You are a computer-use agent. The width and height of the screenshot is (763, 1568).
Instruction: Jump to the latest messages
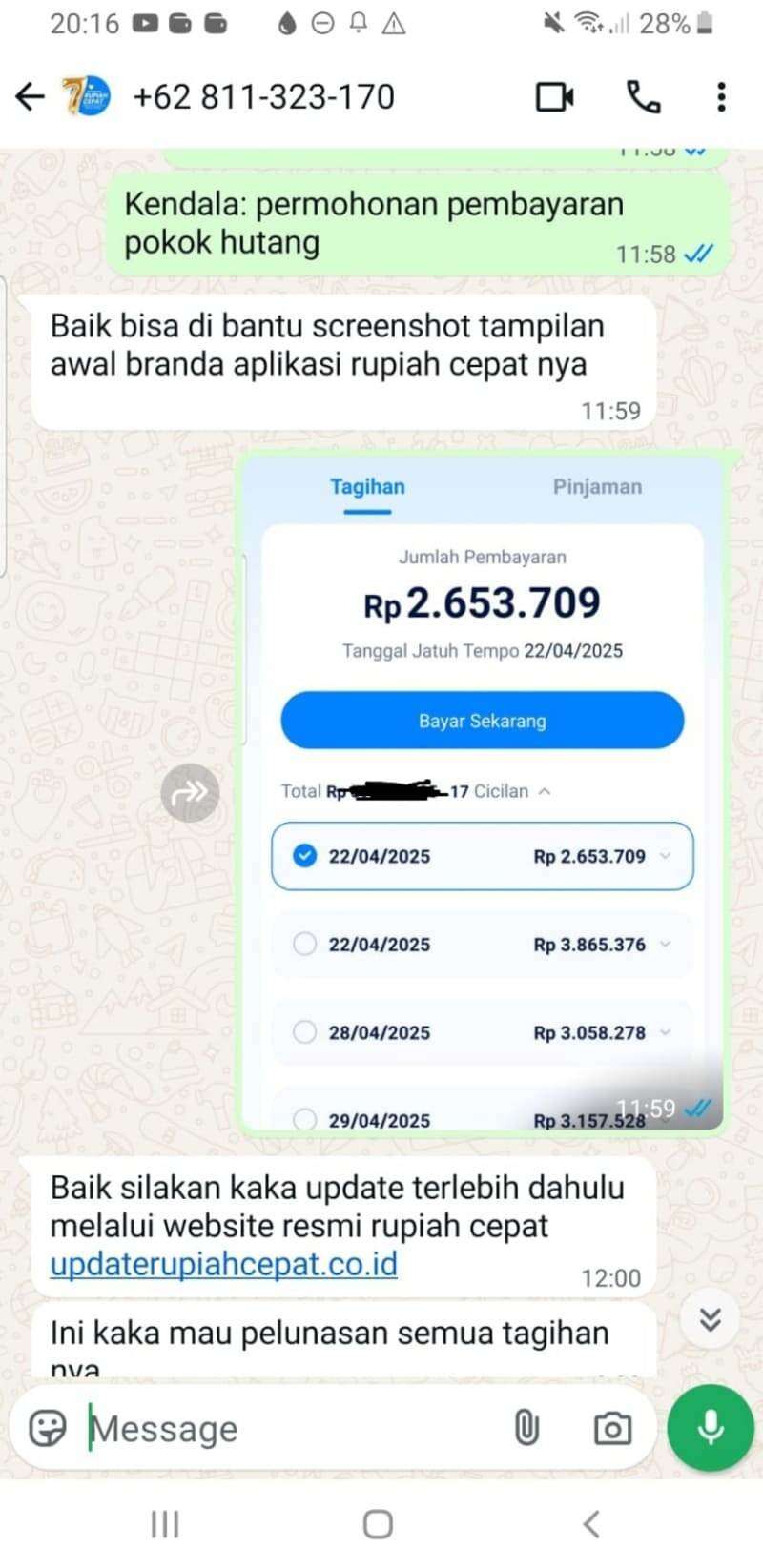(711, 1319)
